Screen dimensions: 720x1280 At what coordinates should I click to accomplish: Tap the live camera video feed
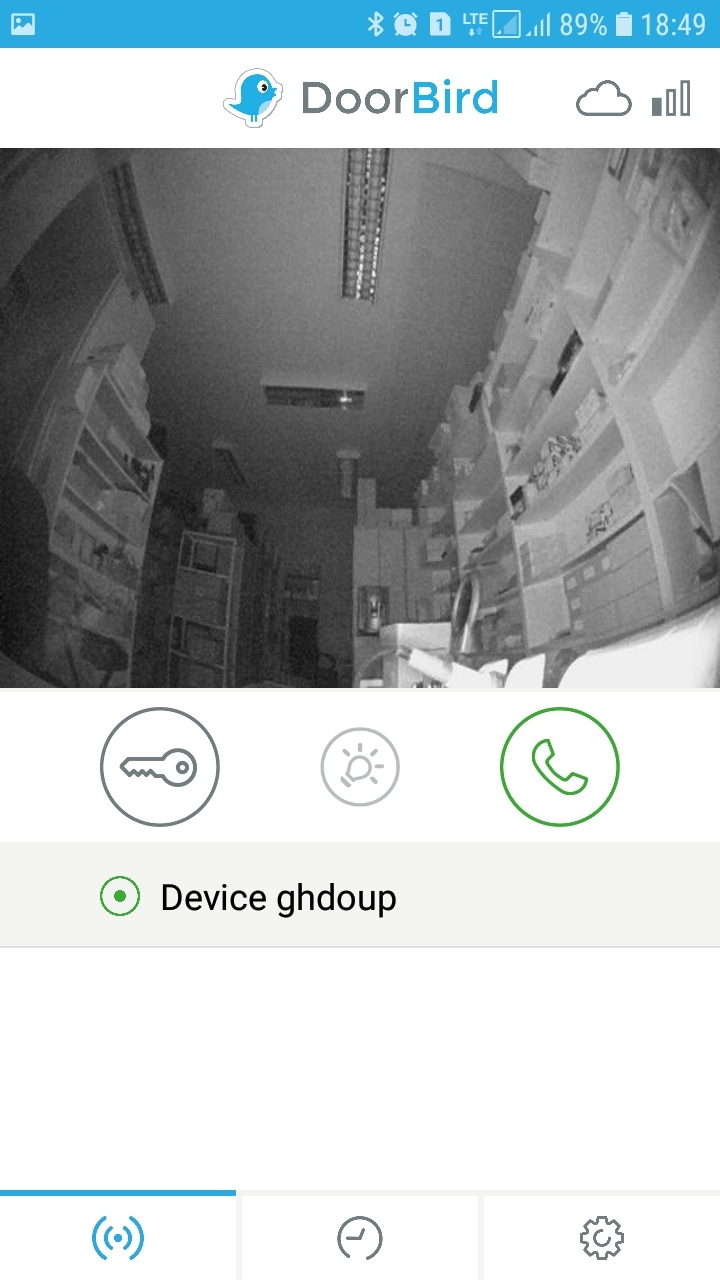tap(360, 418)
